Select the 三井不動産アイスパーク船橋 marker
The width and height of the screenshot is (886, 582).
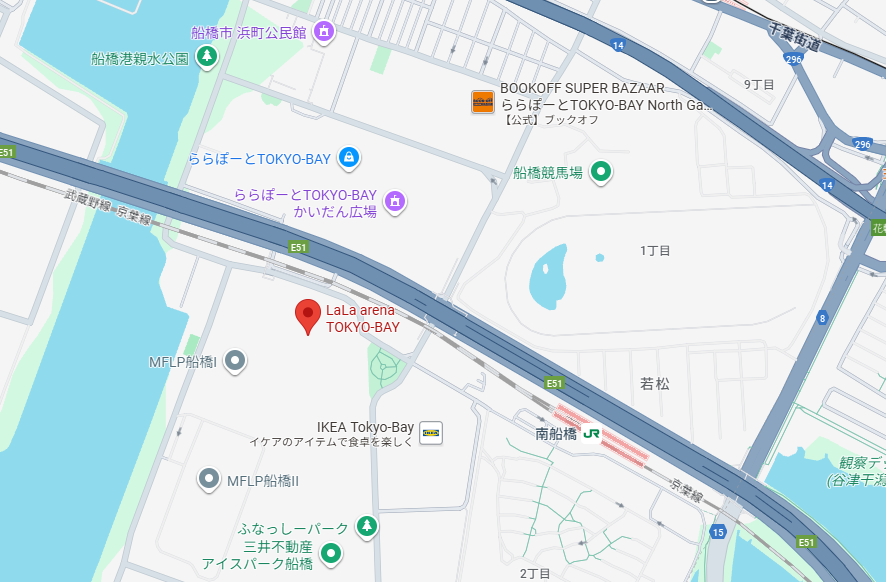[331, 553]
